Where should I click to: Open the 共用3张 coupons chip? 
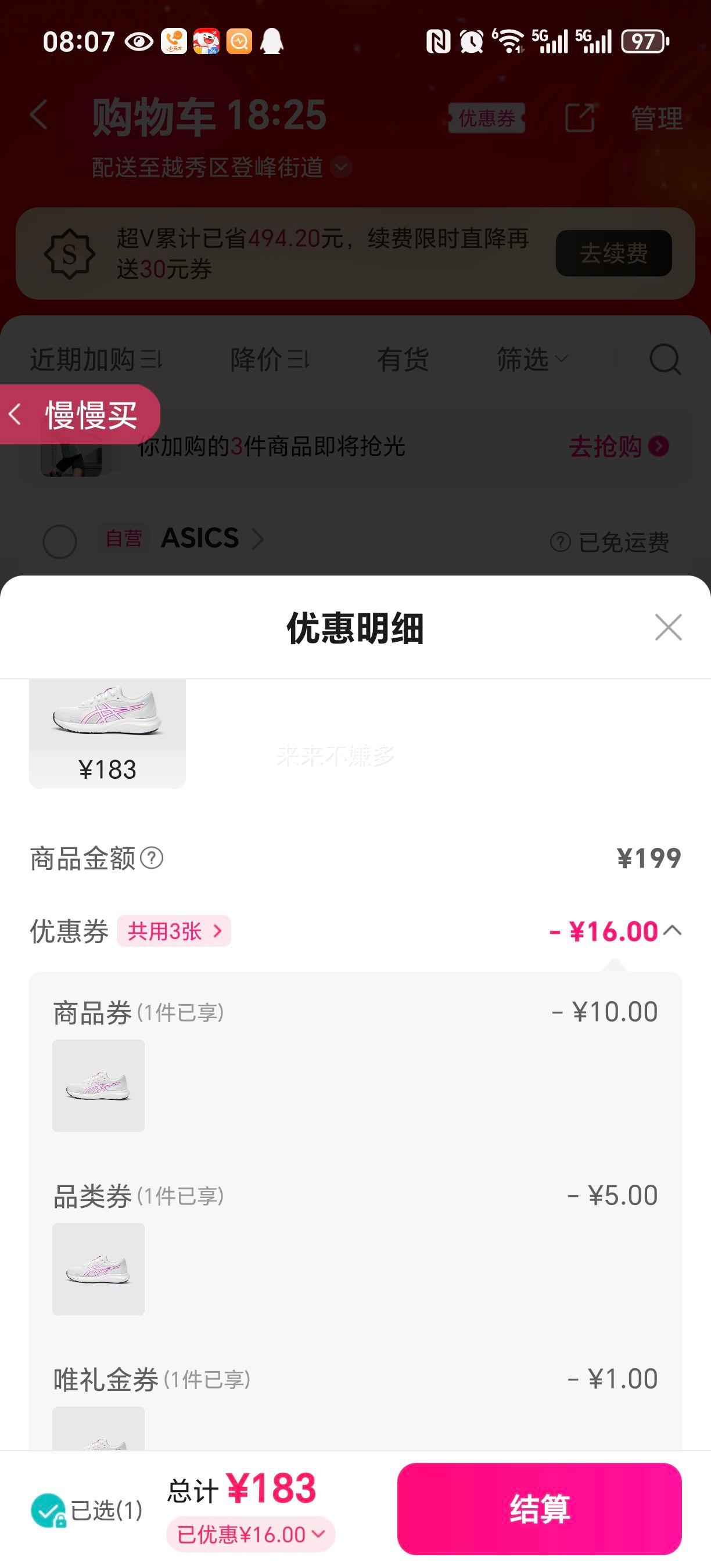click(174, 931)
